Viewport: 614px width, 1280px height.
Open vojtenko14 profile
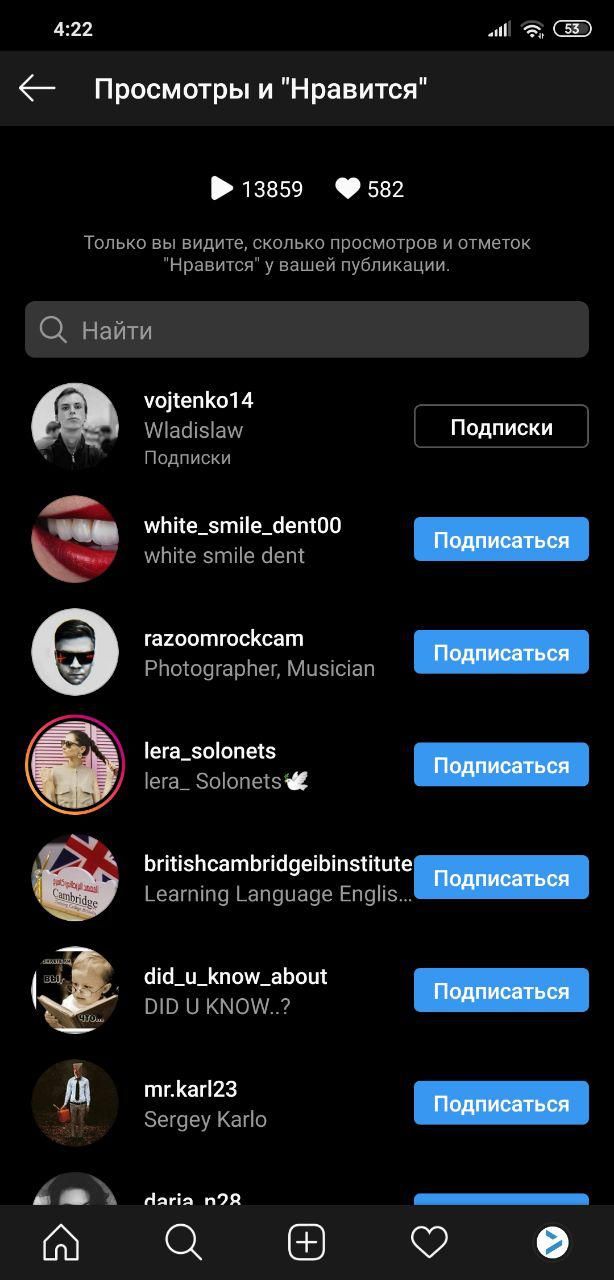198,401
